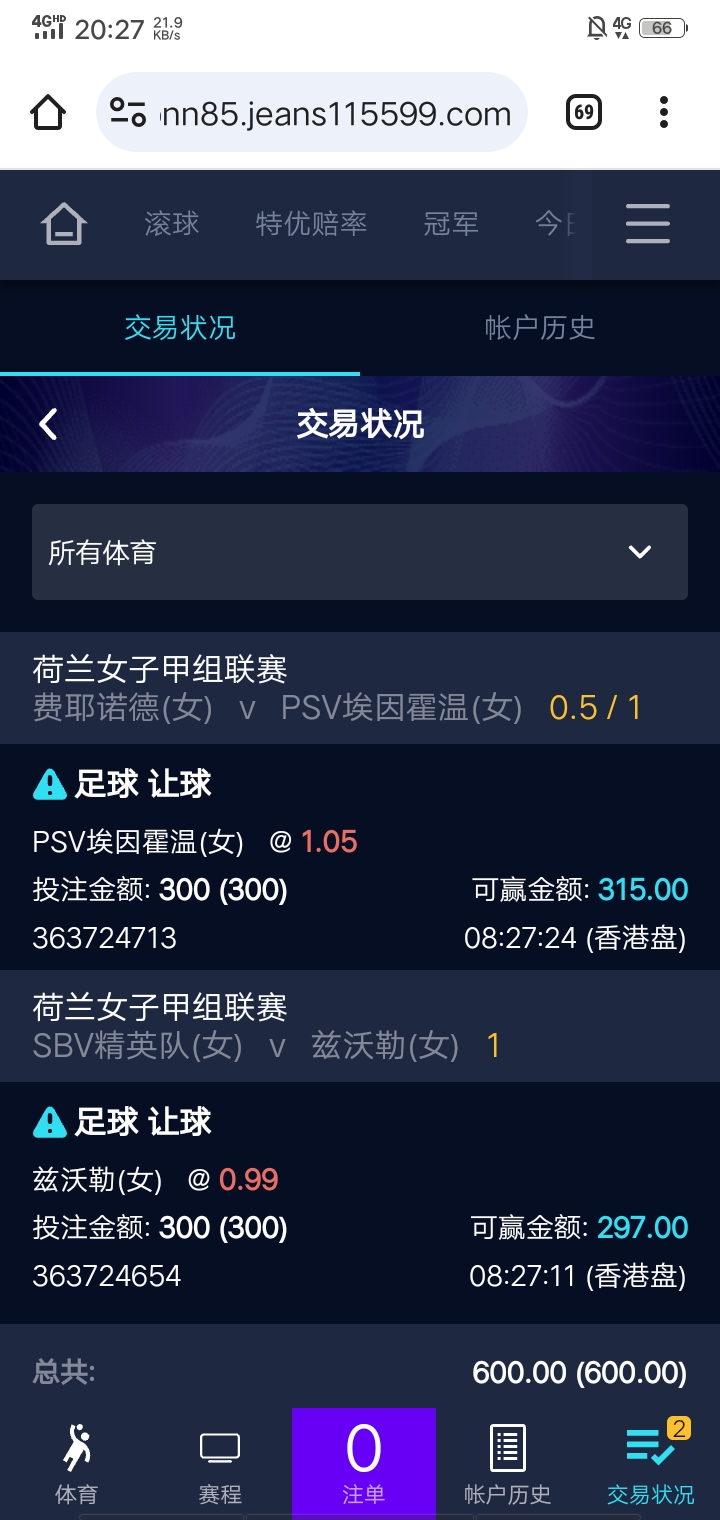720x1520 pixels.
Task: Open the 特优赔率 section
Action: [311, 224]
